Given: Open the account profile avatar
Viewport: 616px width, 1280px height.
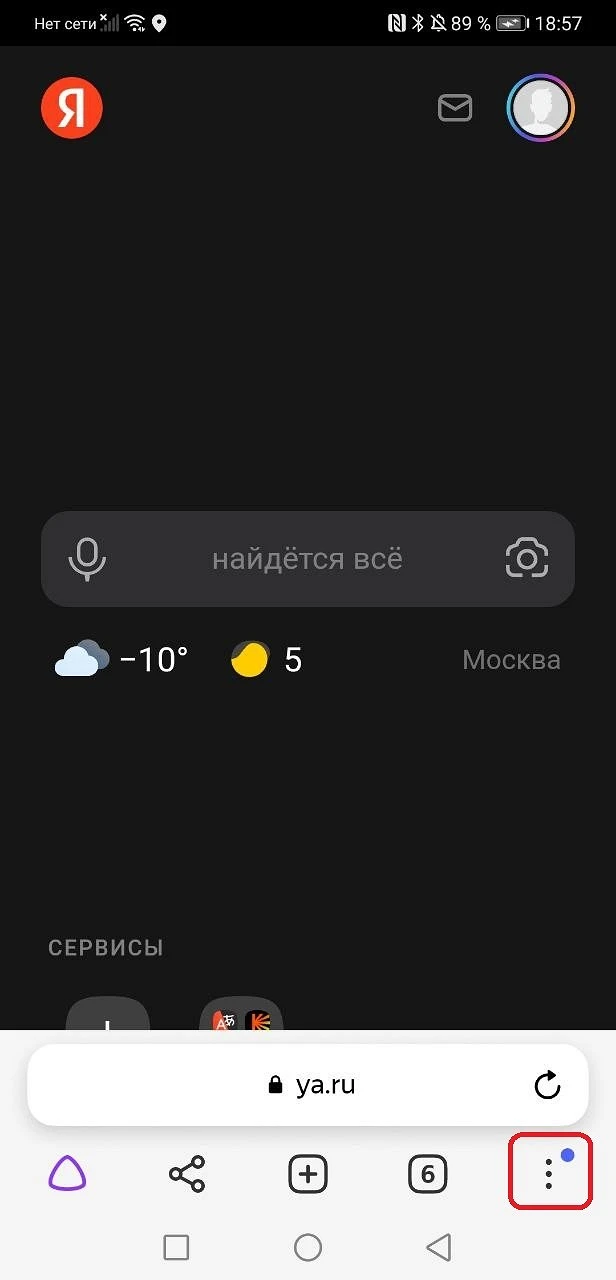Looking at the screenshot, I should [x=540, y=108].
